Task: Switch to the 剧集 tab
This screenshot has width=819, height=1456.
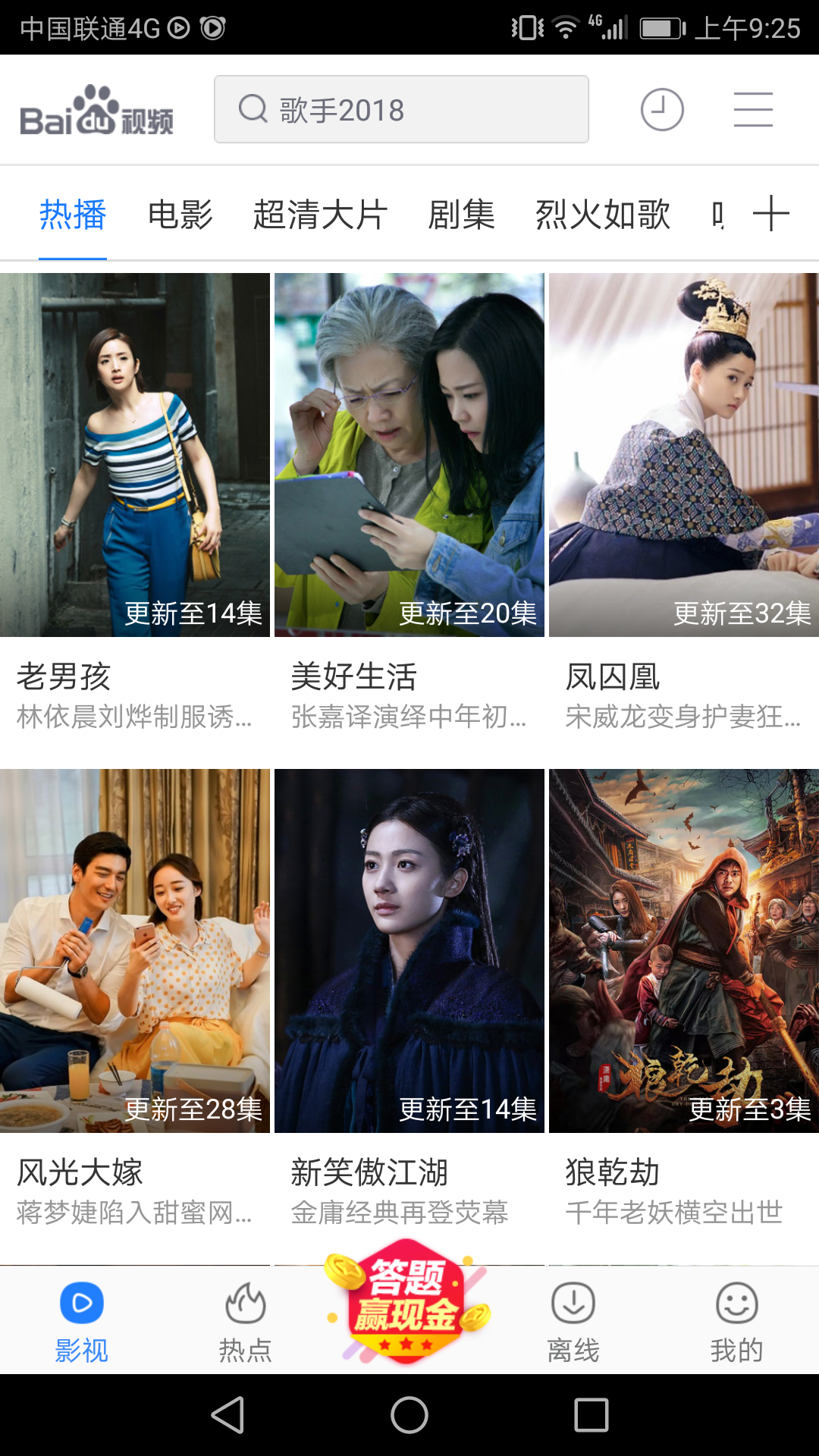Action: (461, 215)
